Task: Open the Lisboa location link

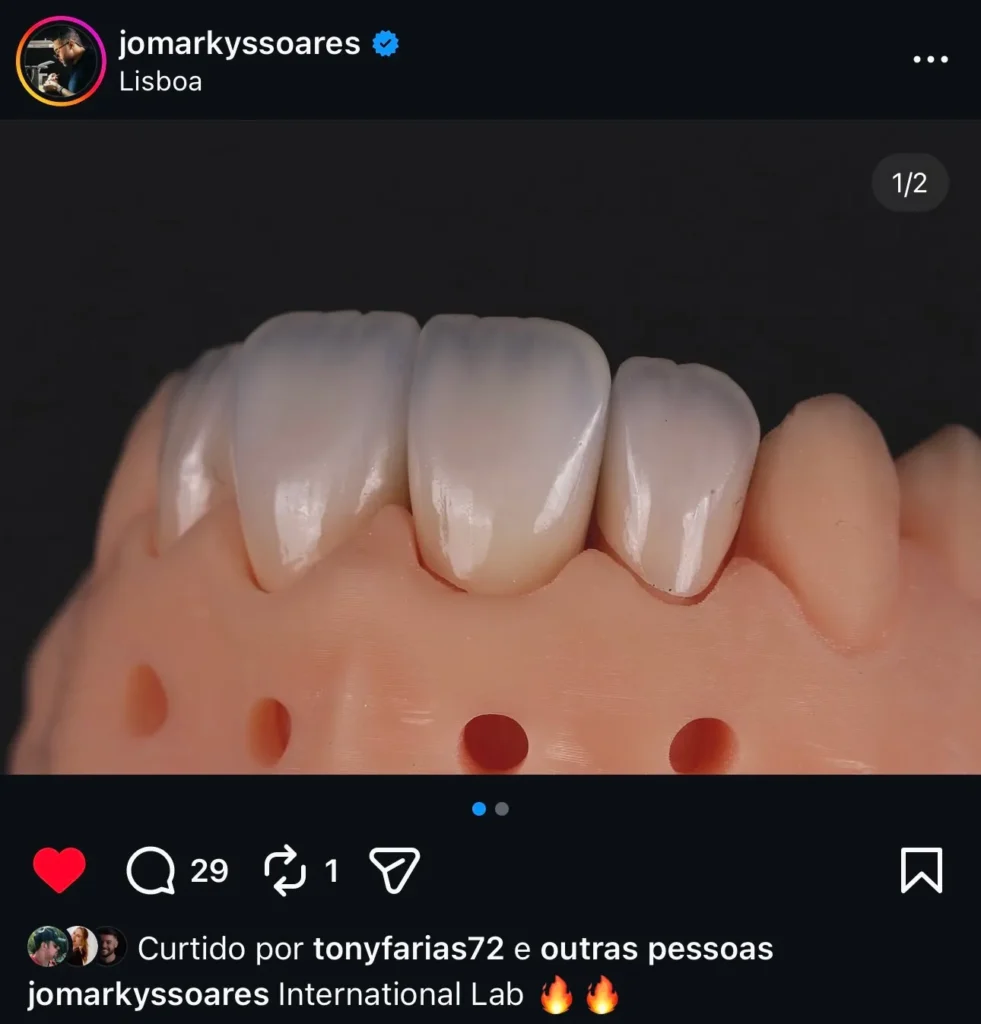Action: (160, 82)
